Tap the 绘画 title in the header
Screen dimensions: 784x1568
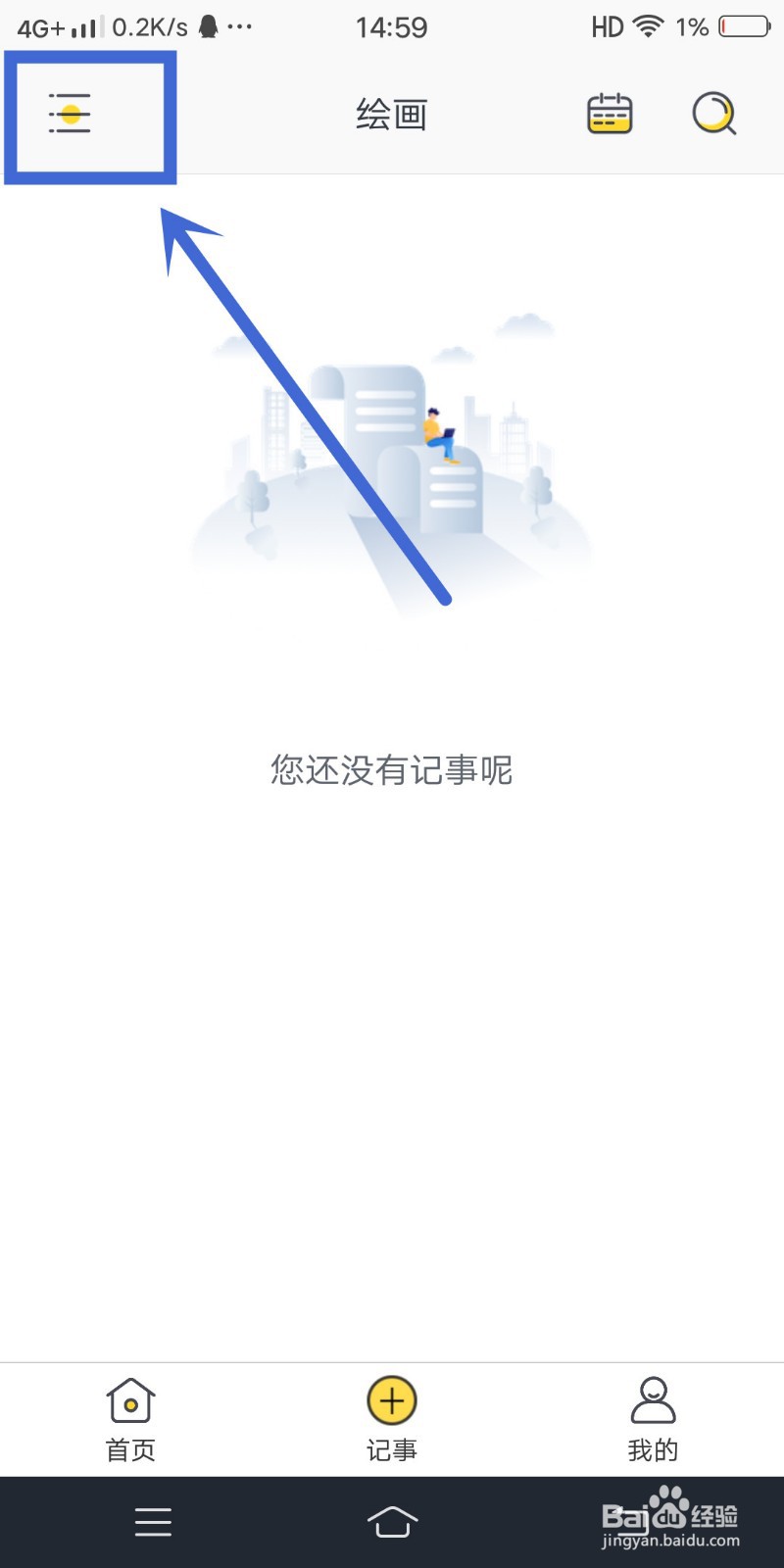point(391,113)
